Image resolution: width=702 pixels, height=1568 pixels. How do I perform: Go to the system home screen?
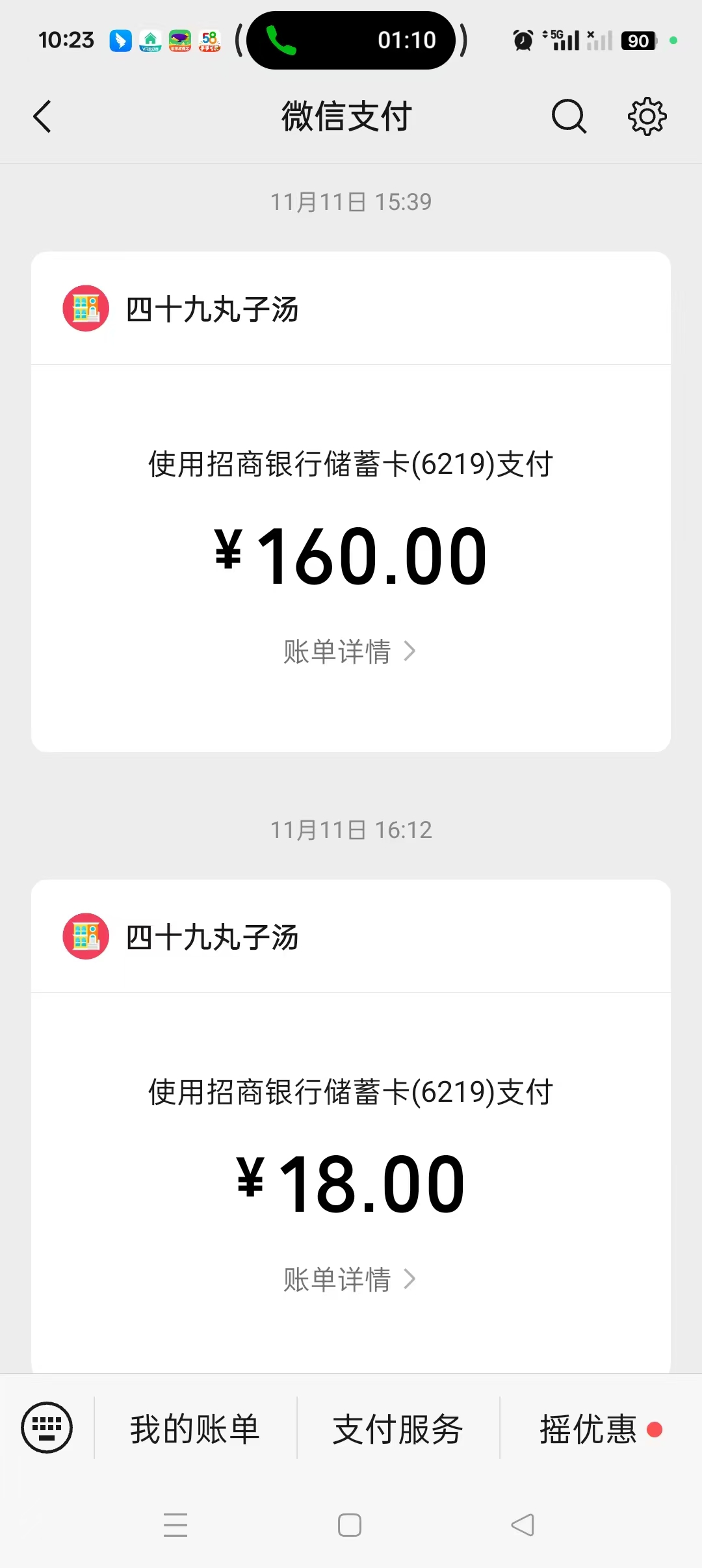(350, 1525)
